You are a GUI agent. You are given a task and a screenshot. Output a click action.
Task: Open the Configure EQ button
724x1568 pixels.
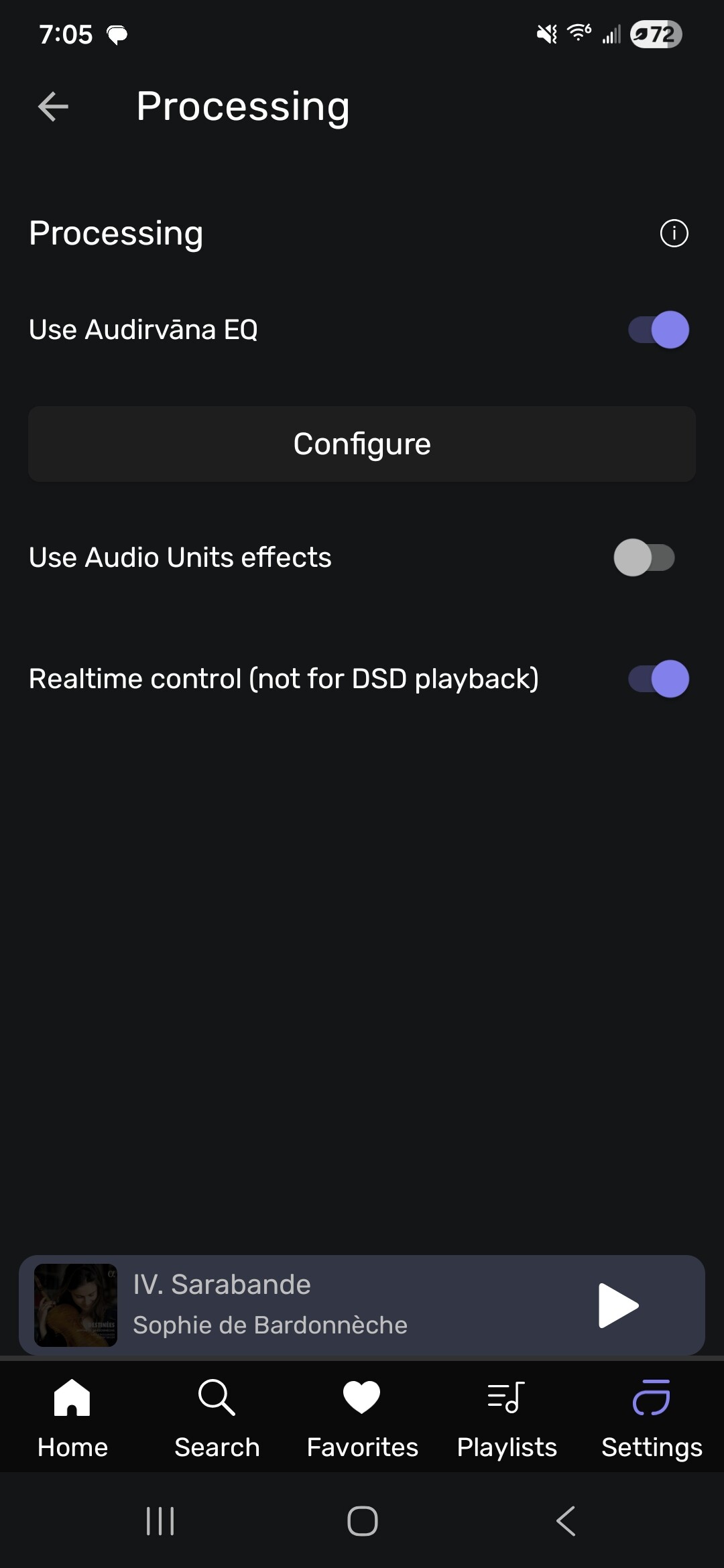point(362,444)
